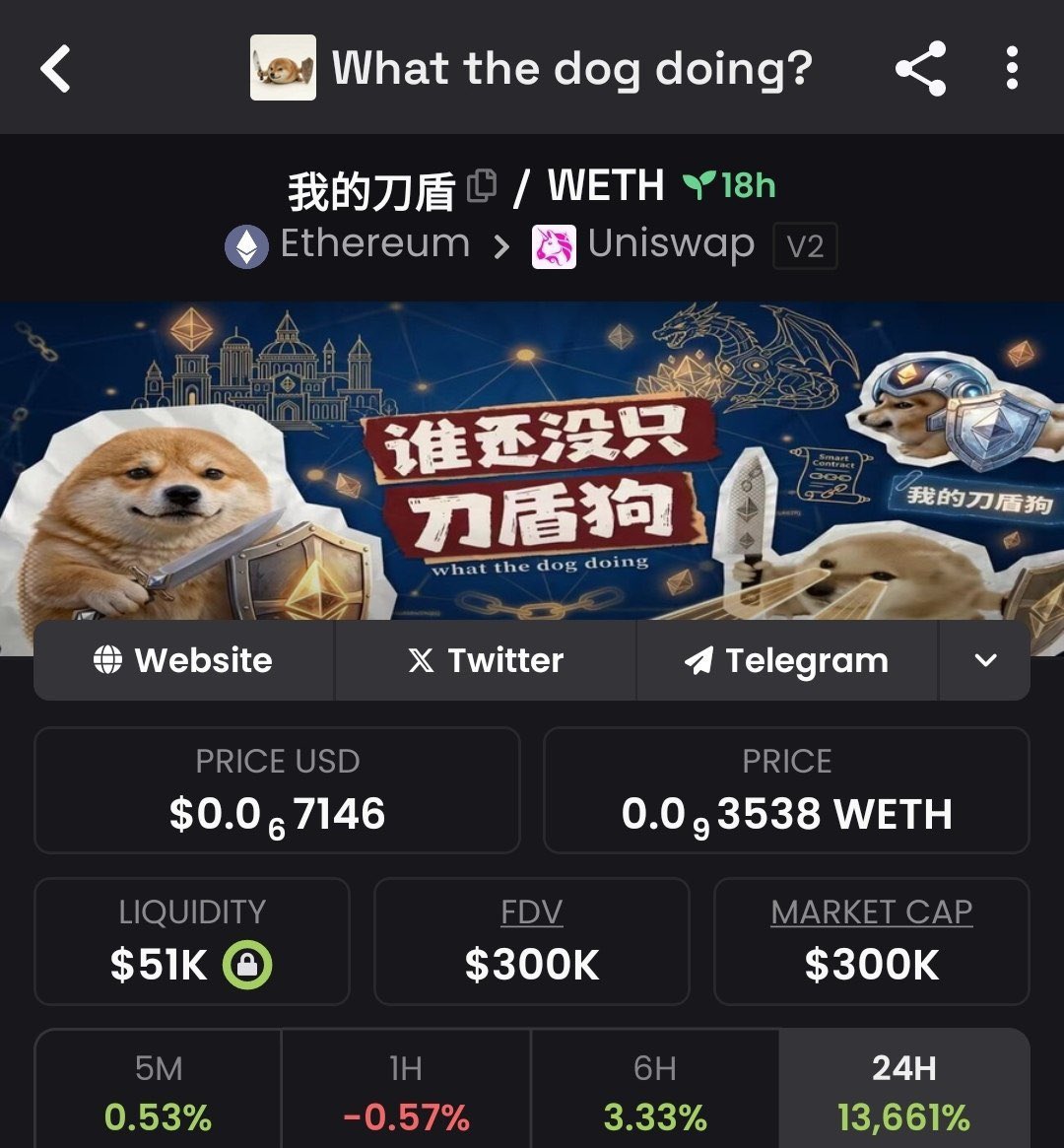Tap the WETH price box
Image resolution: width=1064 pixels, height=1148 pixels.
click(786, 790)
